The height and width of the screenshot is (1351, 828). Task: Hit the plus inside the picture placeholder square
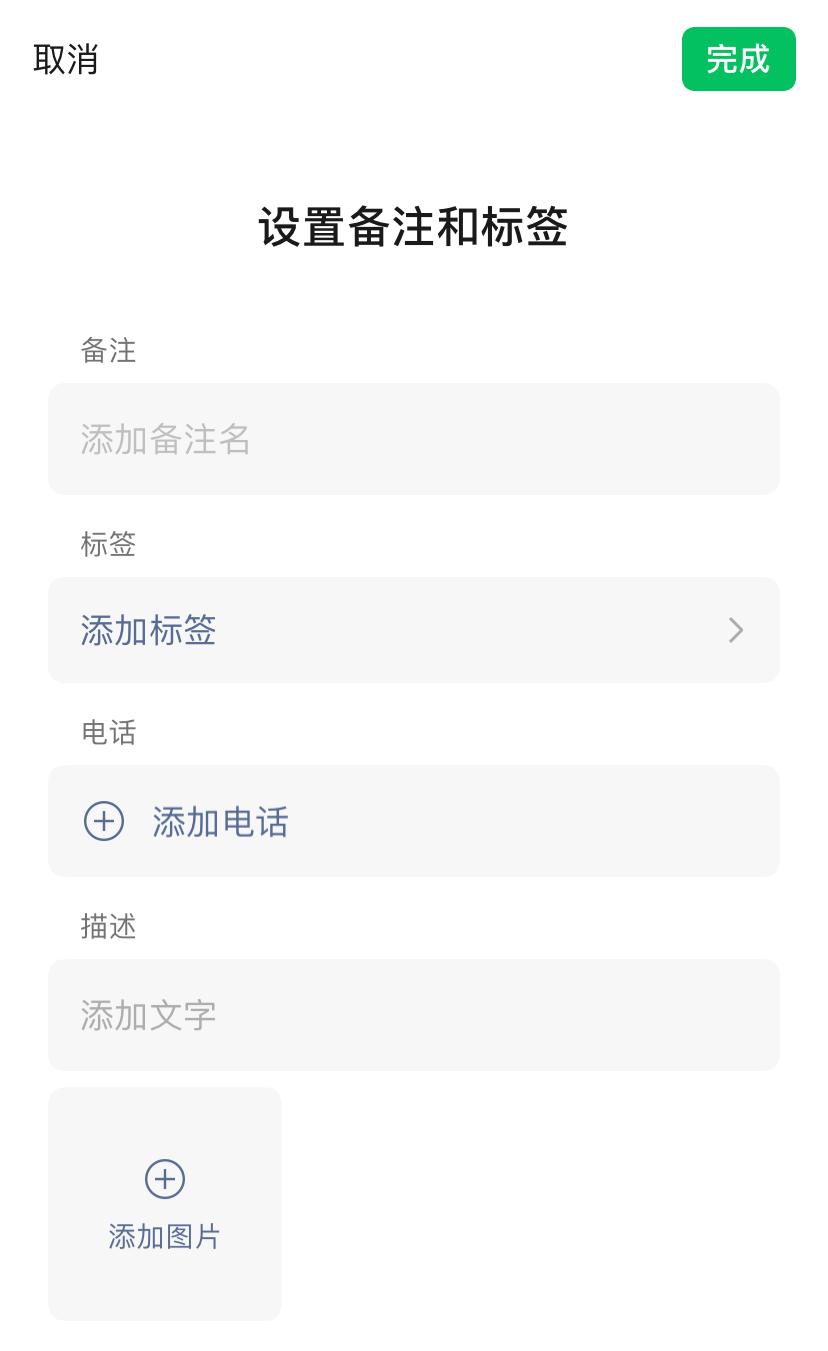164,1179
